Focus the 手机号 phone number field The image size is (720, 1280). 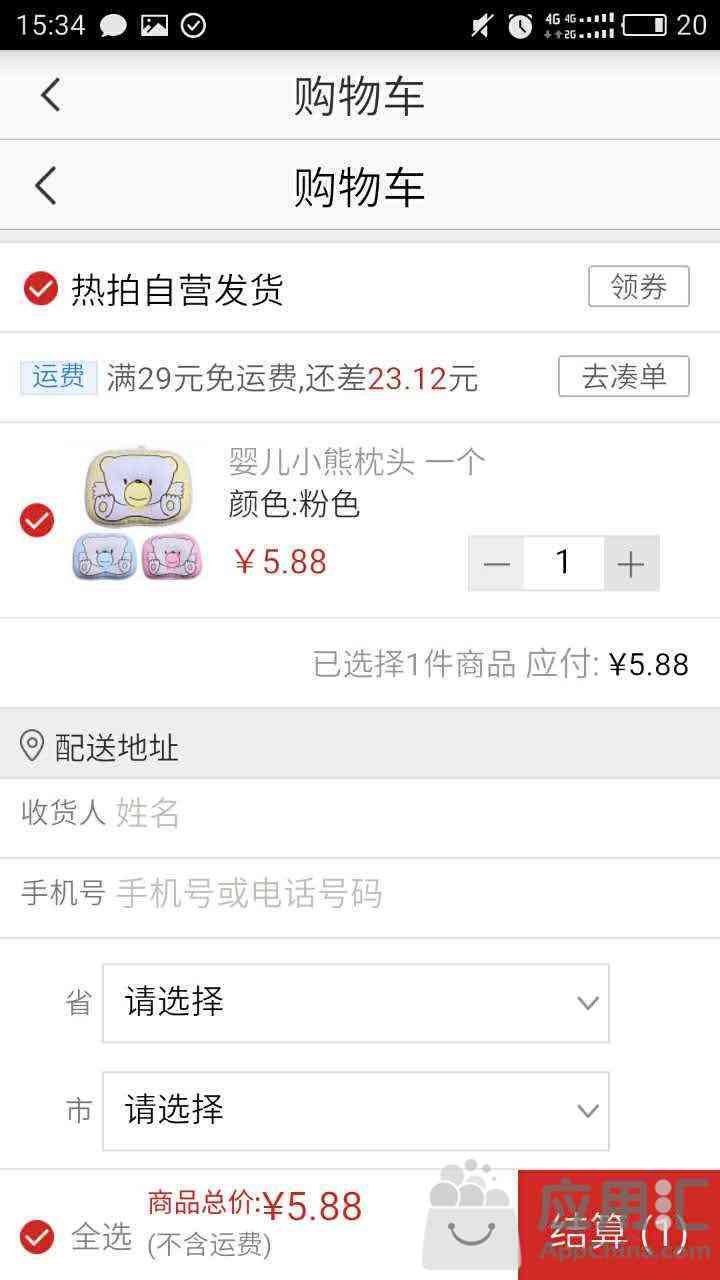(400, 893)
